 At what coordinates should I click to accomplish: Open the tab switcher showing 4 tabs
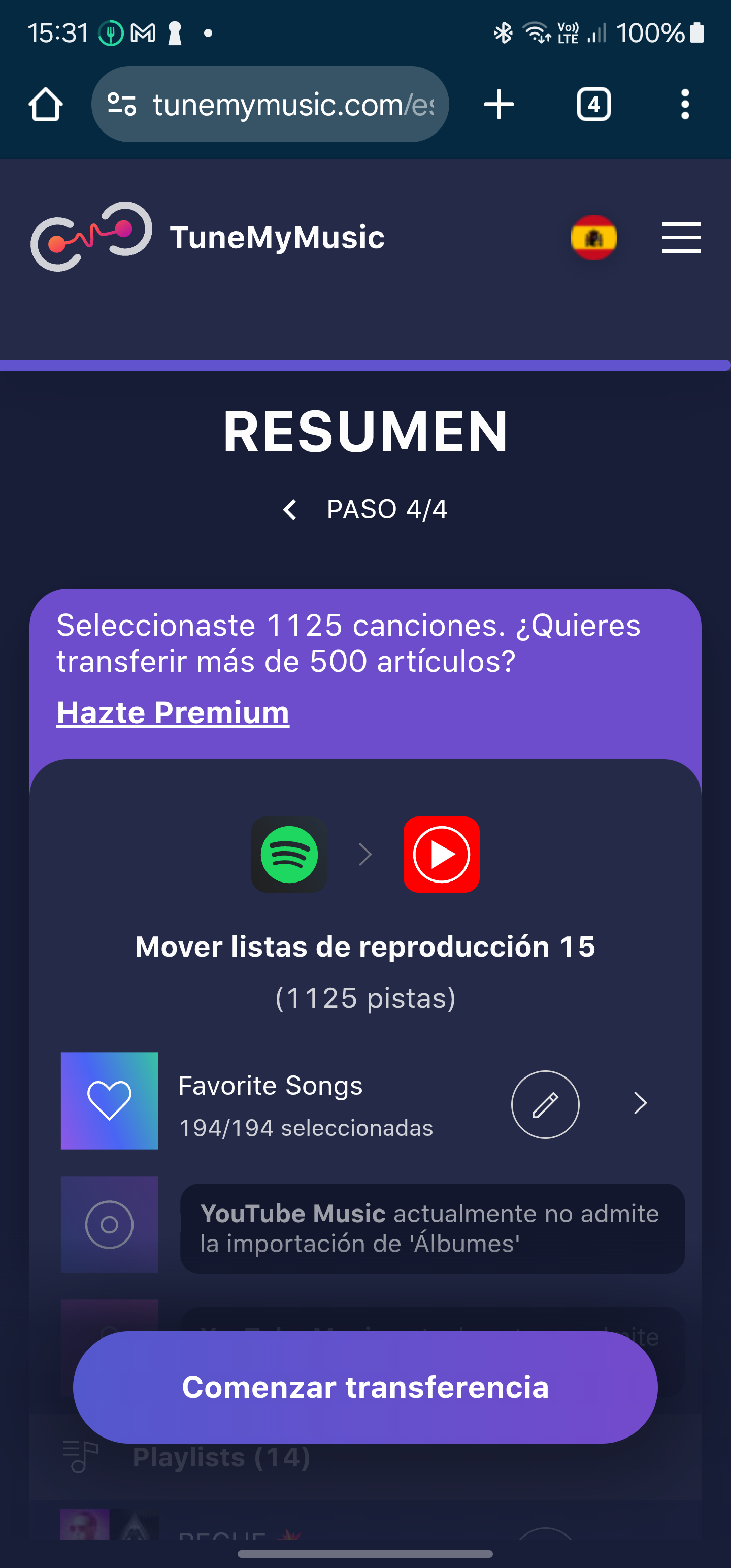[593, 105]
